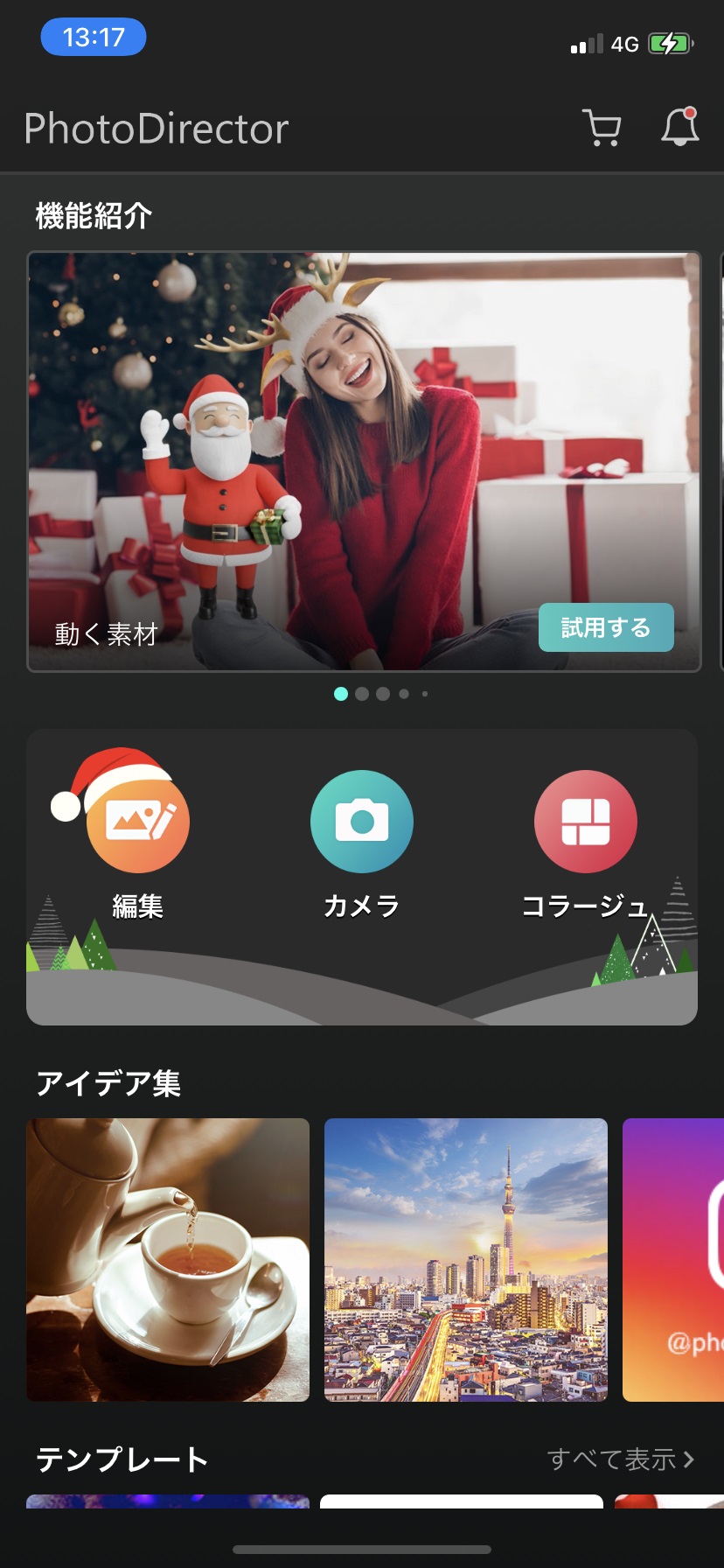Open the Tokyo skyline idea

(465, 1260)
